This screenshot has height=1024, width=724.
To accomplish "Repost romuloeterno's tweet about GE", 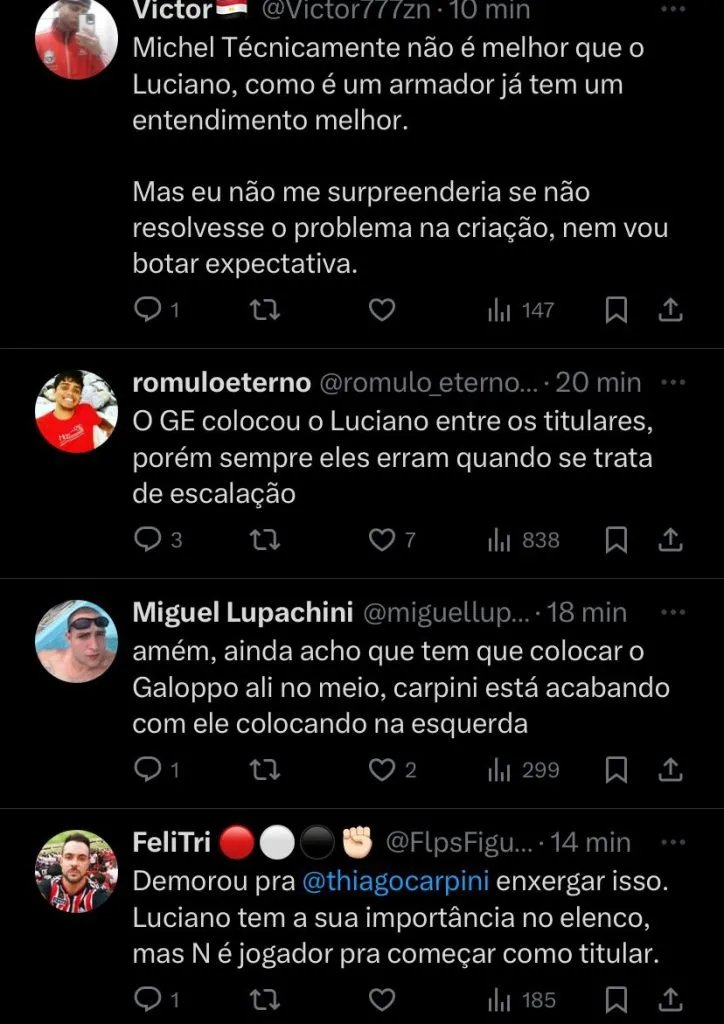I will (x=265, y=540).
